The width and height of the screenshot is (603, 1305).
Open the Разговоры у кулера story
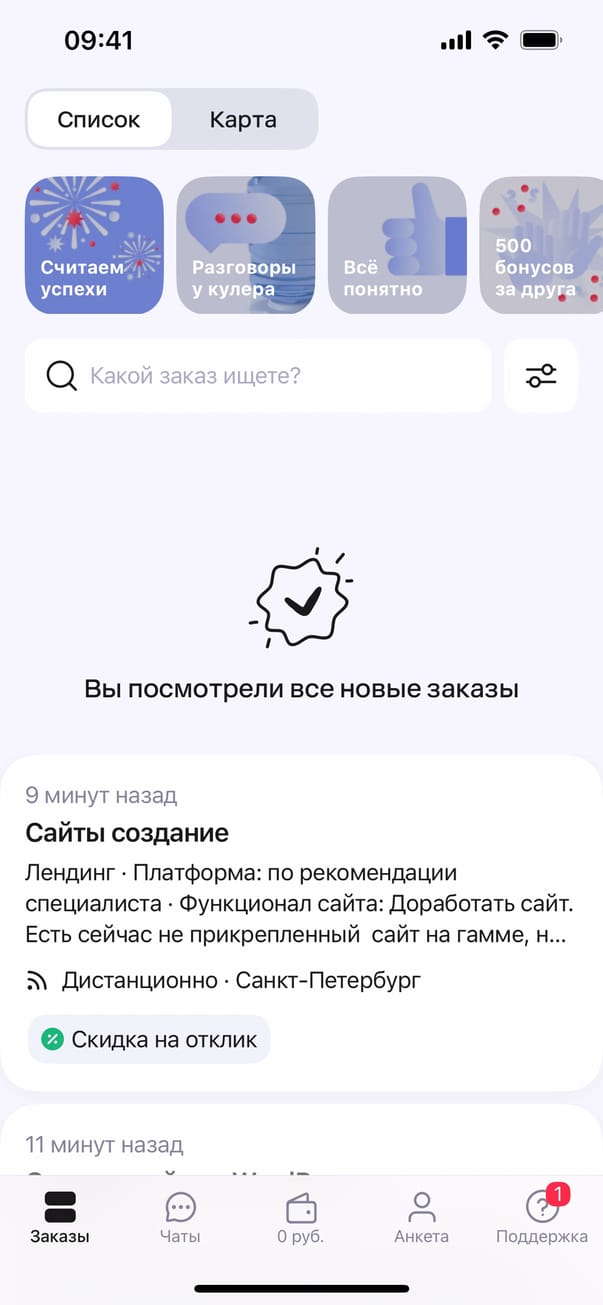coord(246,245)
